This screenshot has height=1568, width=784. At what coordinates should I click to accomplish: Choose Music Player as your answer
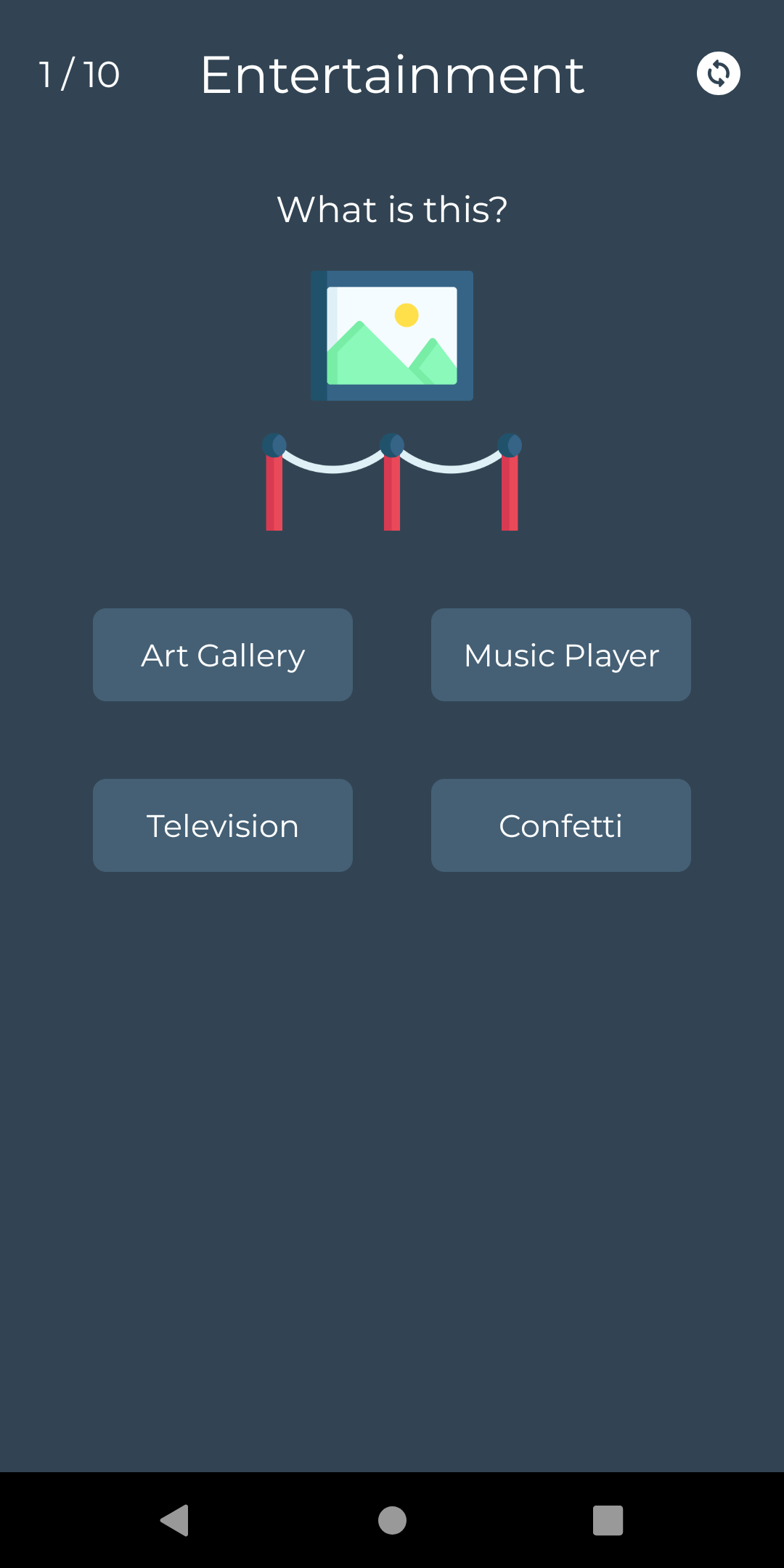click(560, 654)
